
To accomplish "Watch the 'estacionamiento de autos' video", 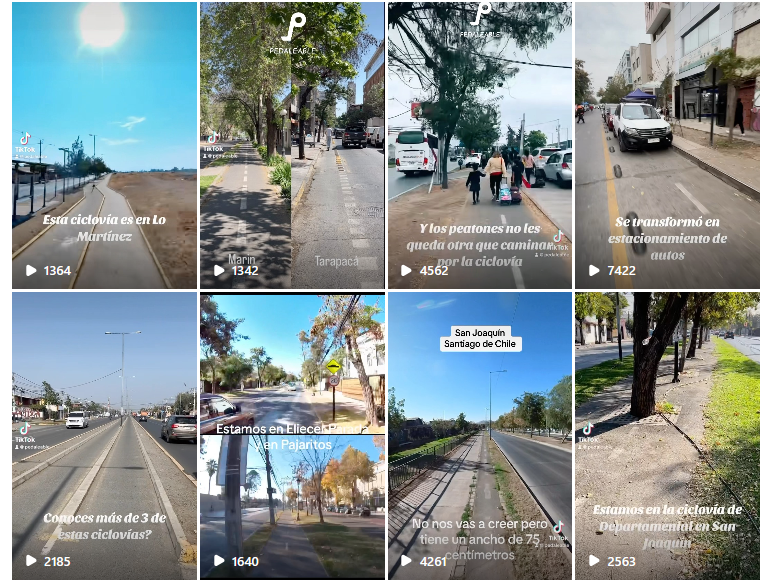I will click(x=667, y=145).
